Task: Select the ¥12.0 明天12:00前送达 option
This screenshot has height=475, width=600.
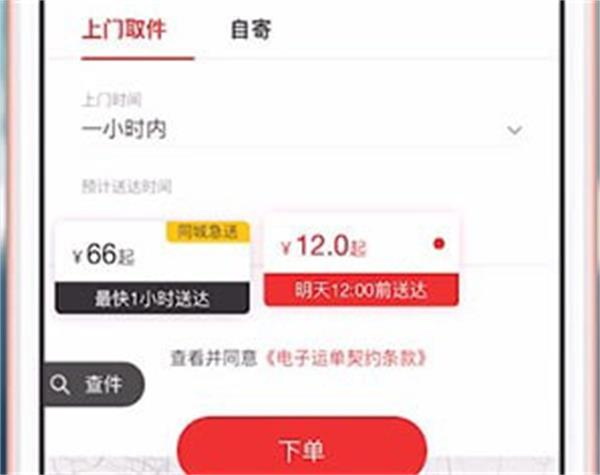Action: [x=361, y=258]
